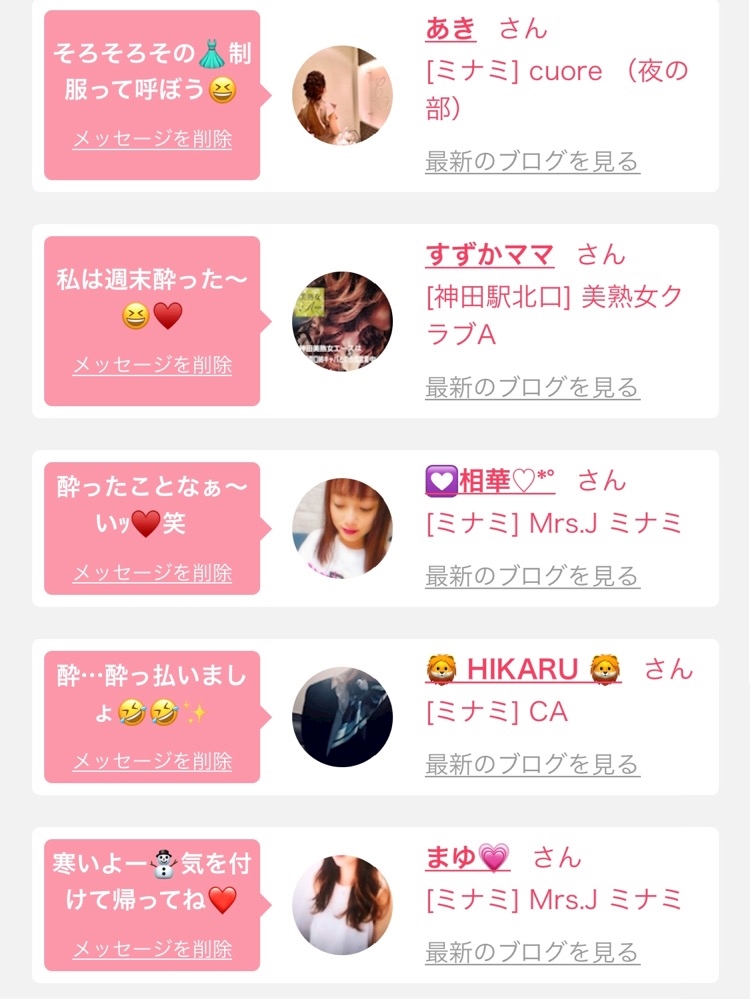View まゆ's latest blog

point(533,952)
